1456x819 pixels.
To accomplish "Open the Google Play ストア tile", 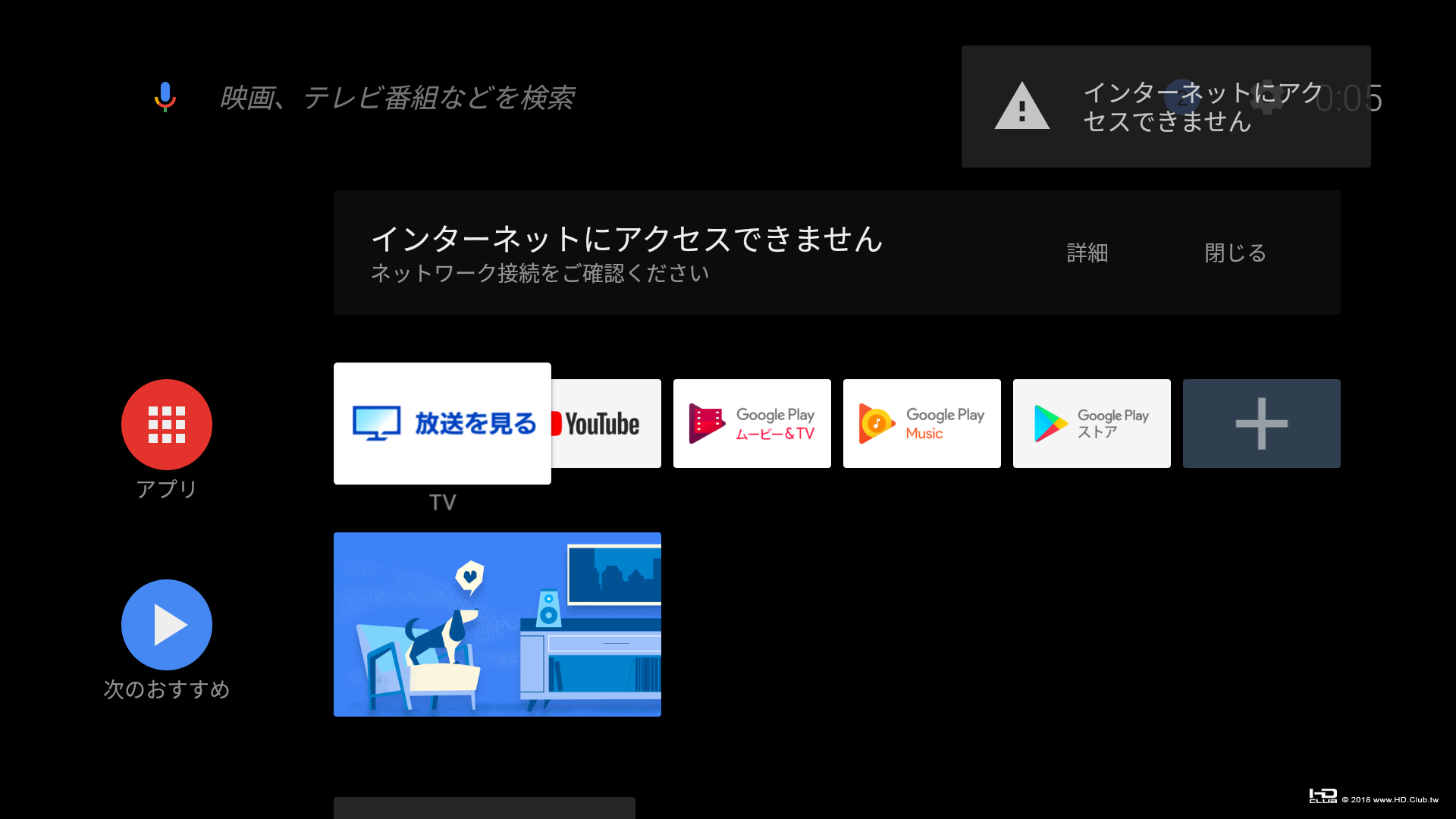I will tap(1091, 423).
